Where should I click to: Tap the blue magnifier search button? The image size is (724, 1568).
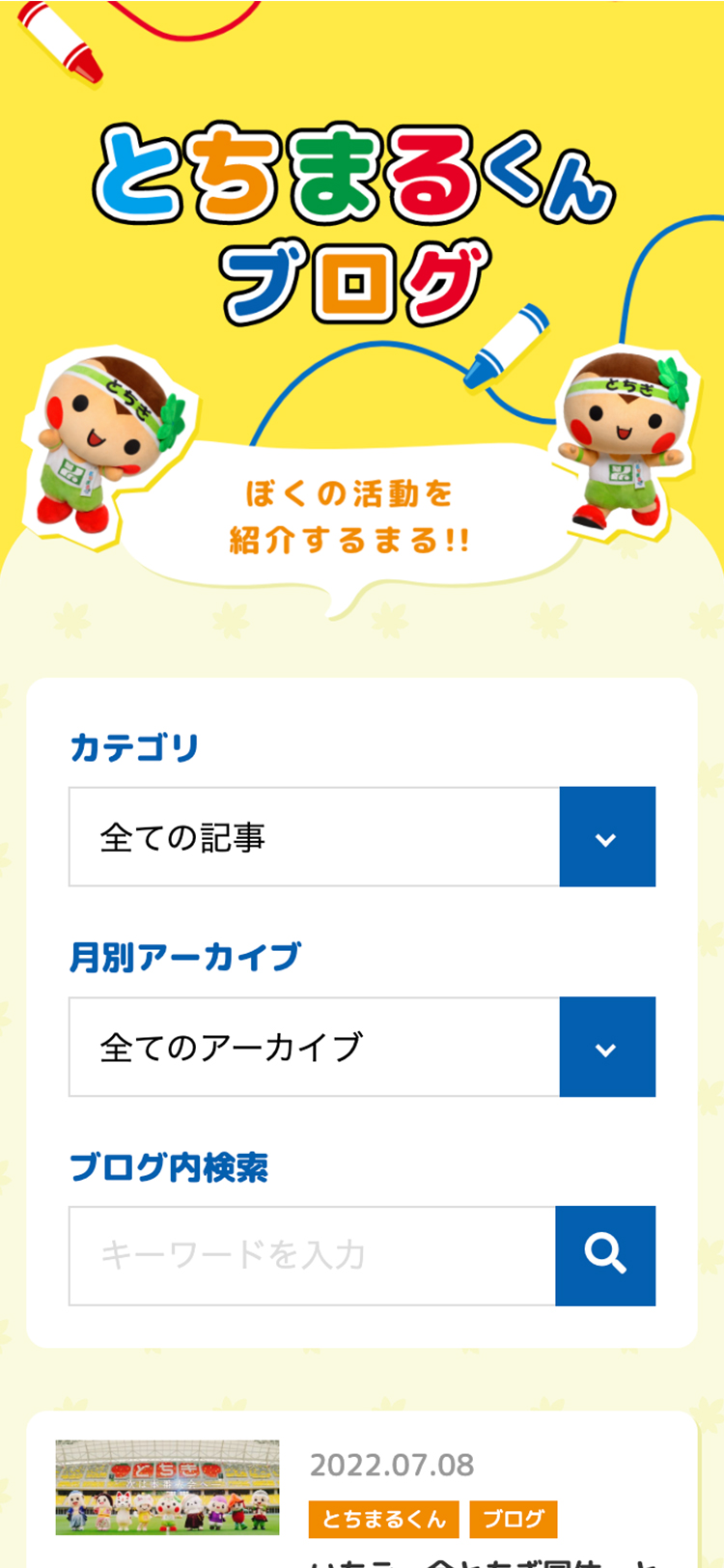(605, 1255)
